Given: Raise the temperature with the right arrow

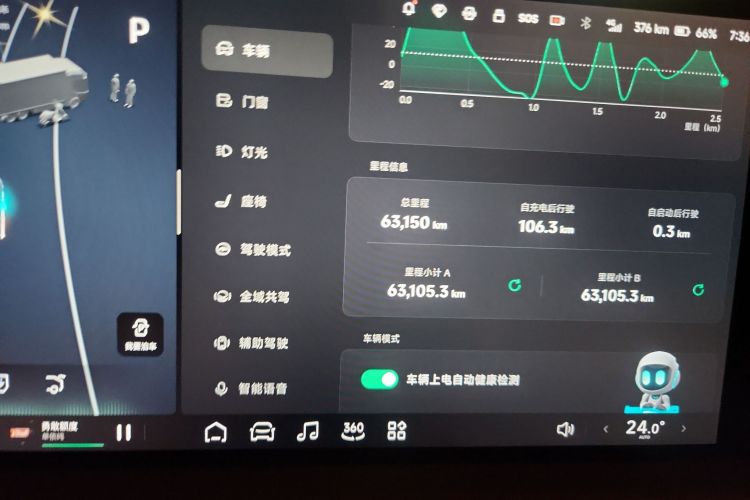Looking at the screenshot, I should [x=684, y=428].
